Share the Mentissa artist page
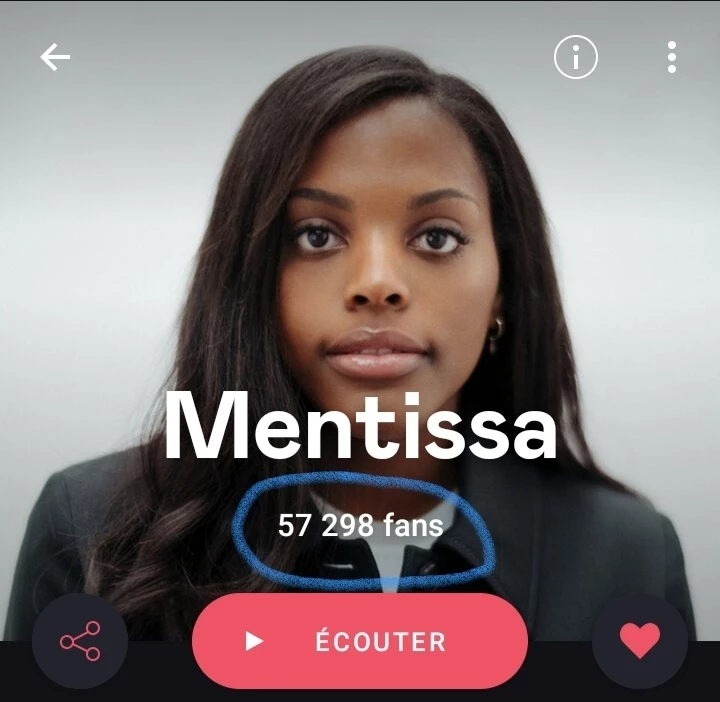This screenshot has height=702, width=720. [80, 641]
